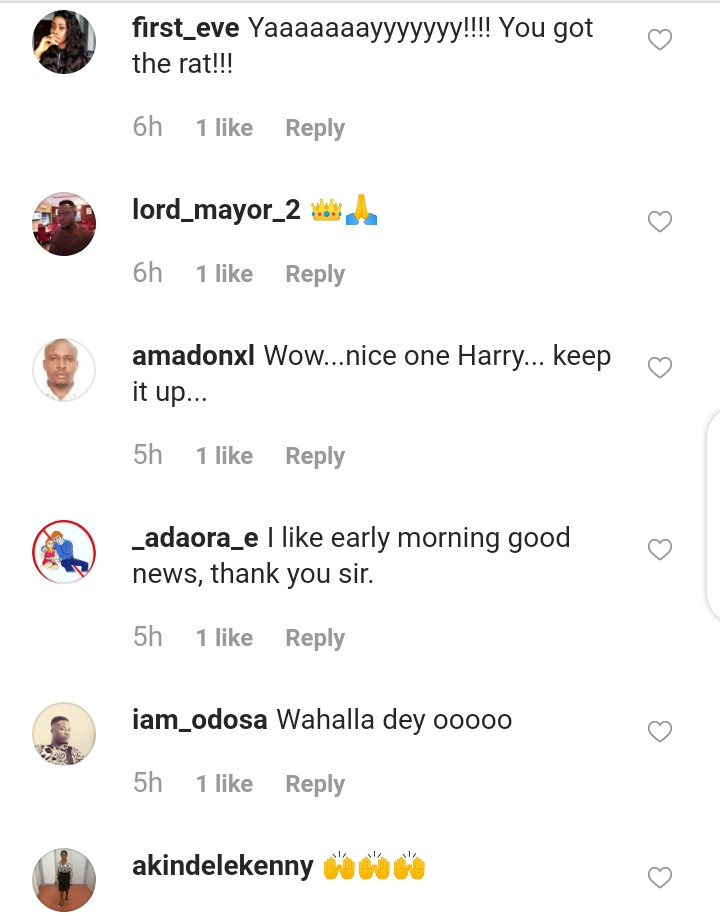
Task: Reply to _adaora_e's comment
Action: 315,638
